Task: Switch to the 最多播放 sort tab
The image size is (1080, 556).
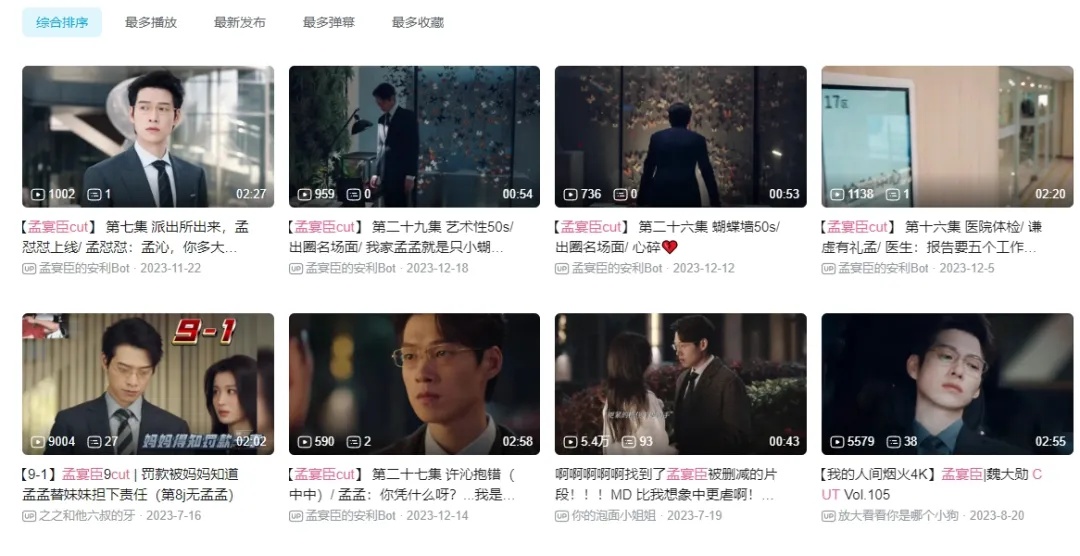Action: (151, 22)
